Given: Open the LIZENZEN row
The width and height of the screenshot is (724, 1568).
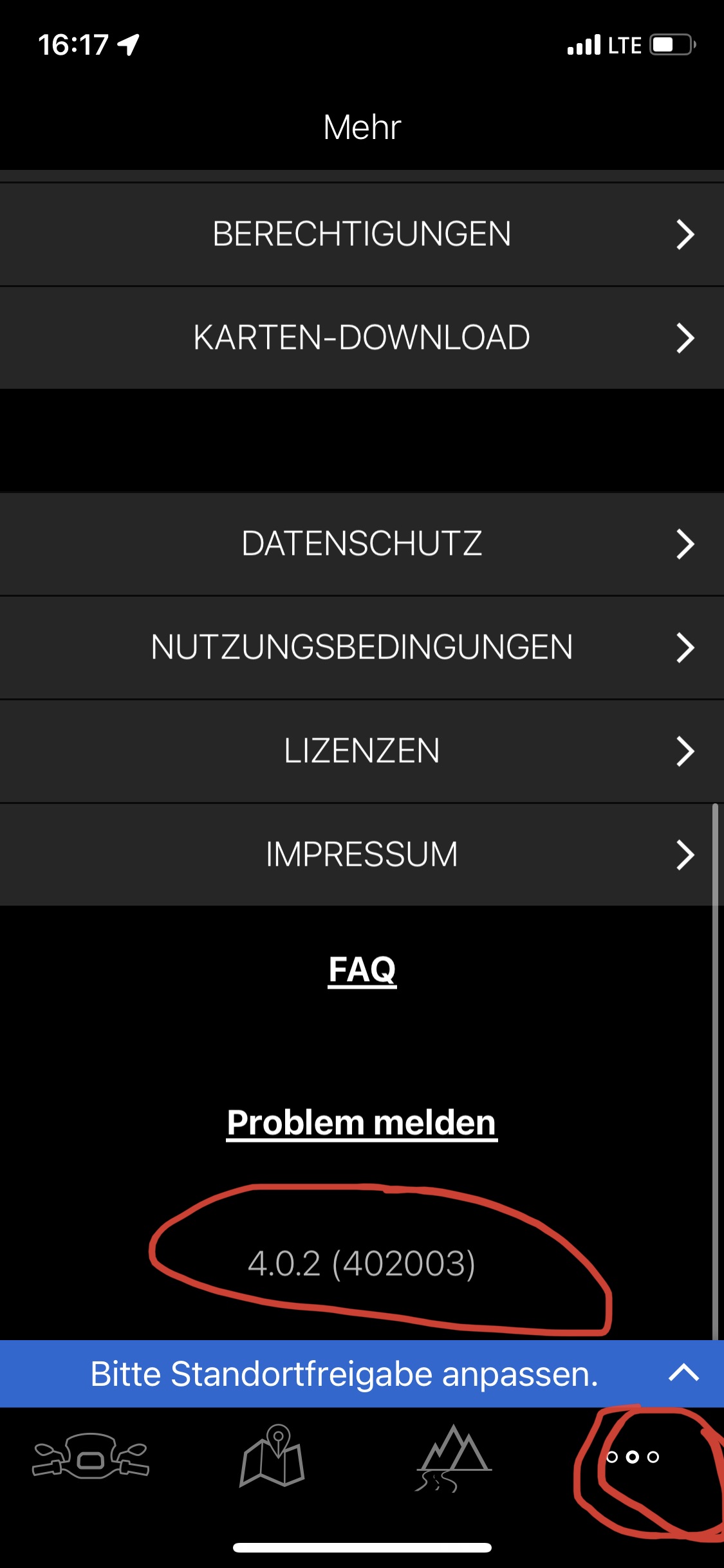Looking at the screenshot, I should (362, 751).
